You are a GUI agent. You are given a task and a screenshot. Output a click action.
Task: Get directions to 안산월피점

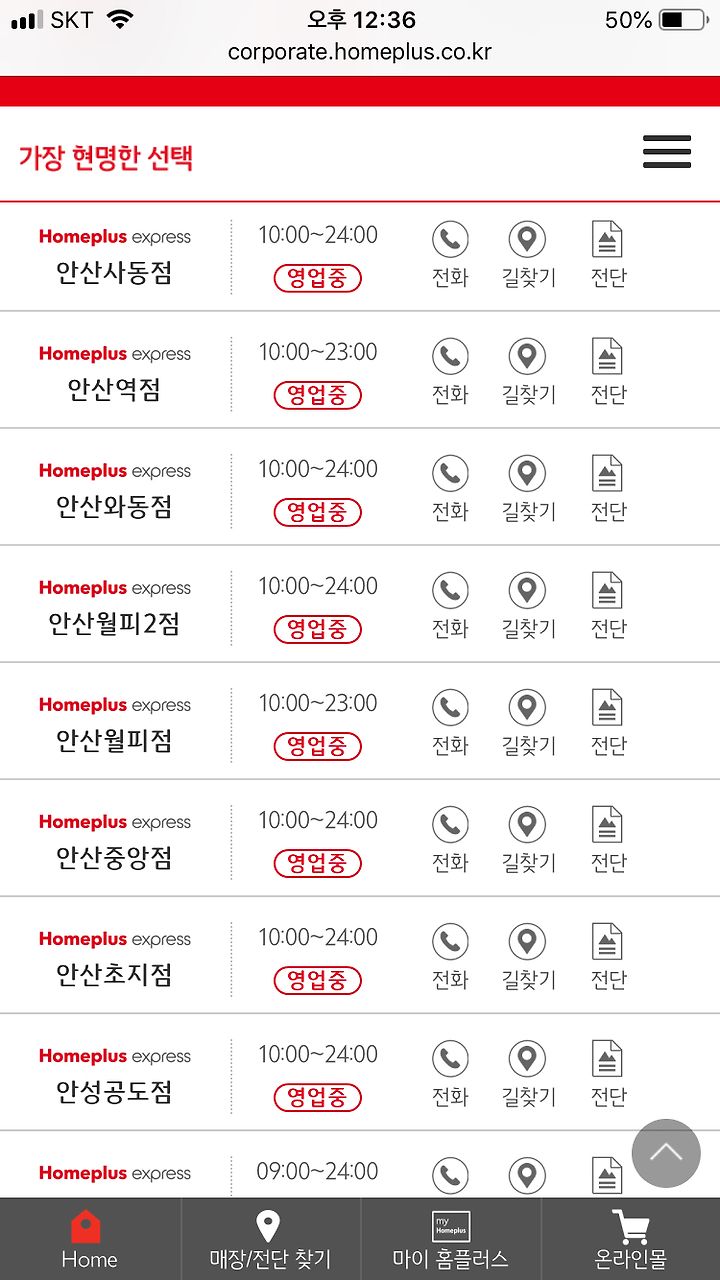click(x=528, y=723)
